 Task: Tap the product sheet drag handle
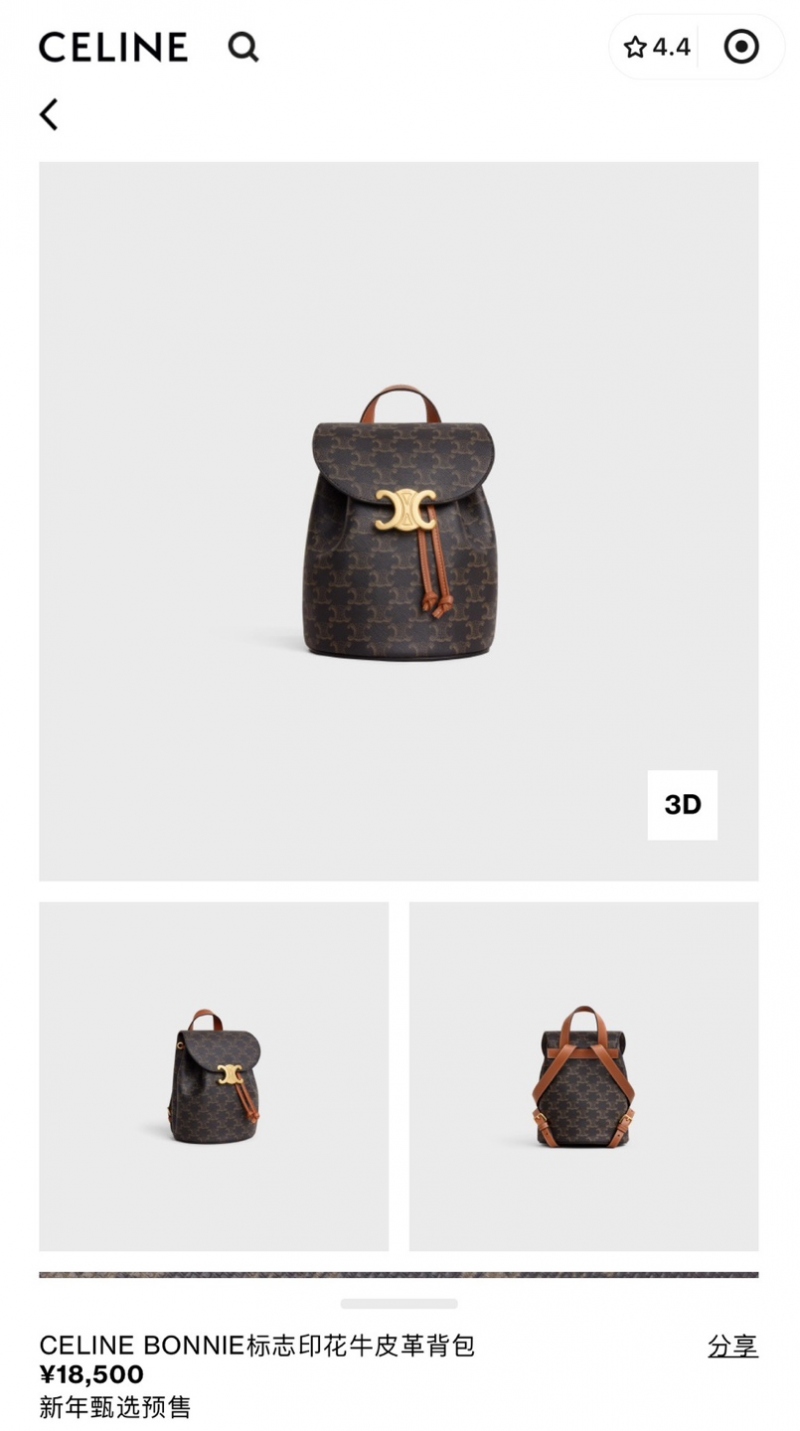point(399,1304)
